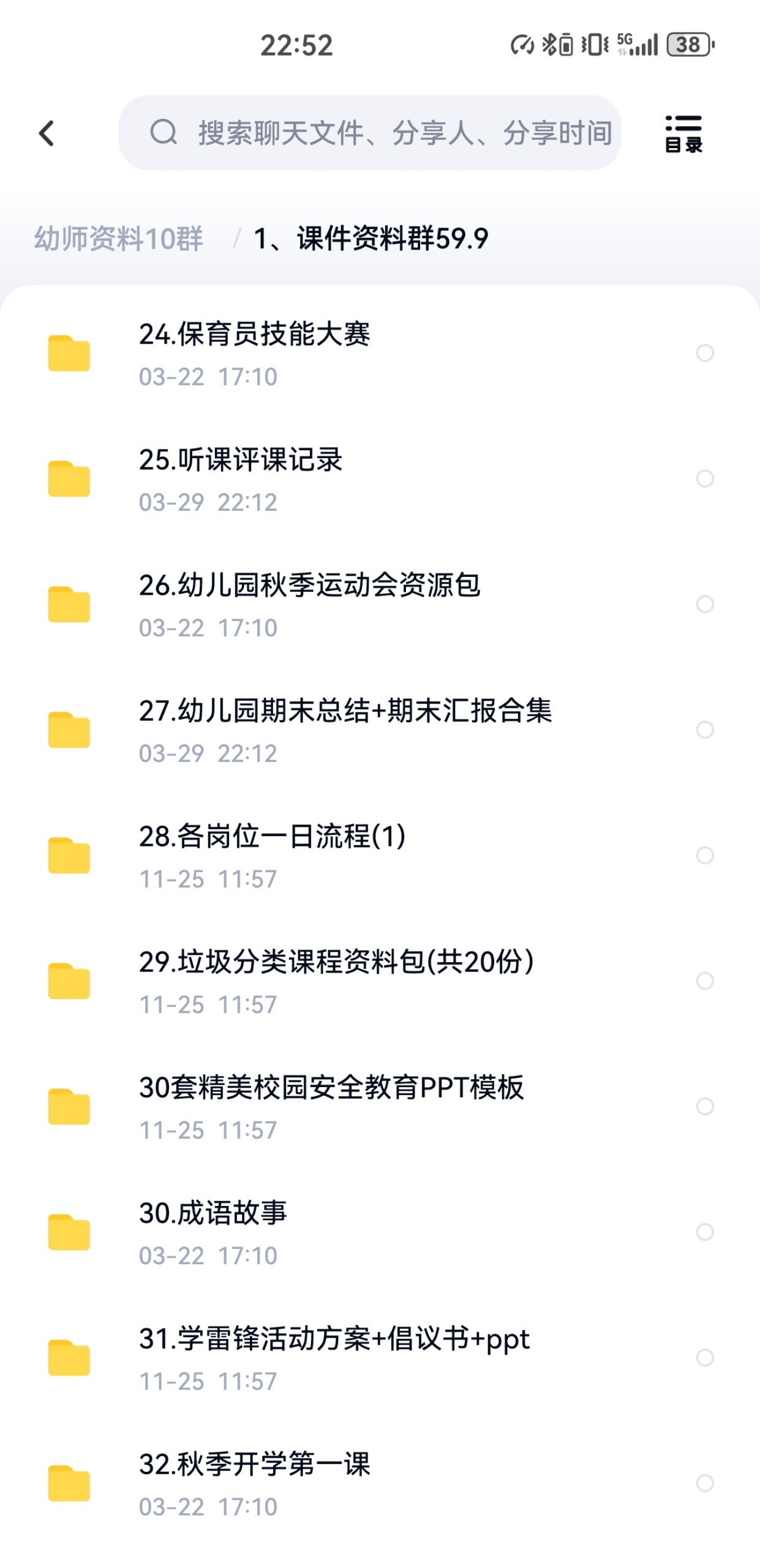Screen dimensions: 760x1568
Task: Open folder 28.各岗位一日流程(1)
Action: (272, 837)
